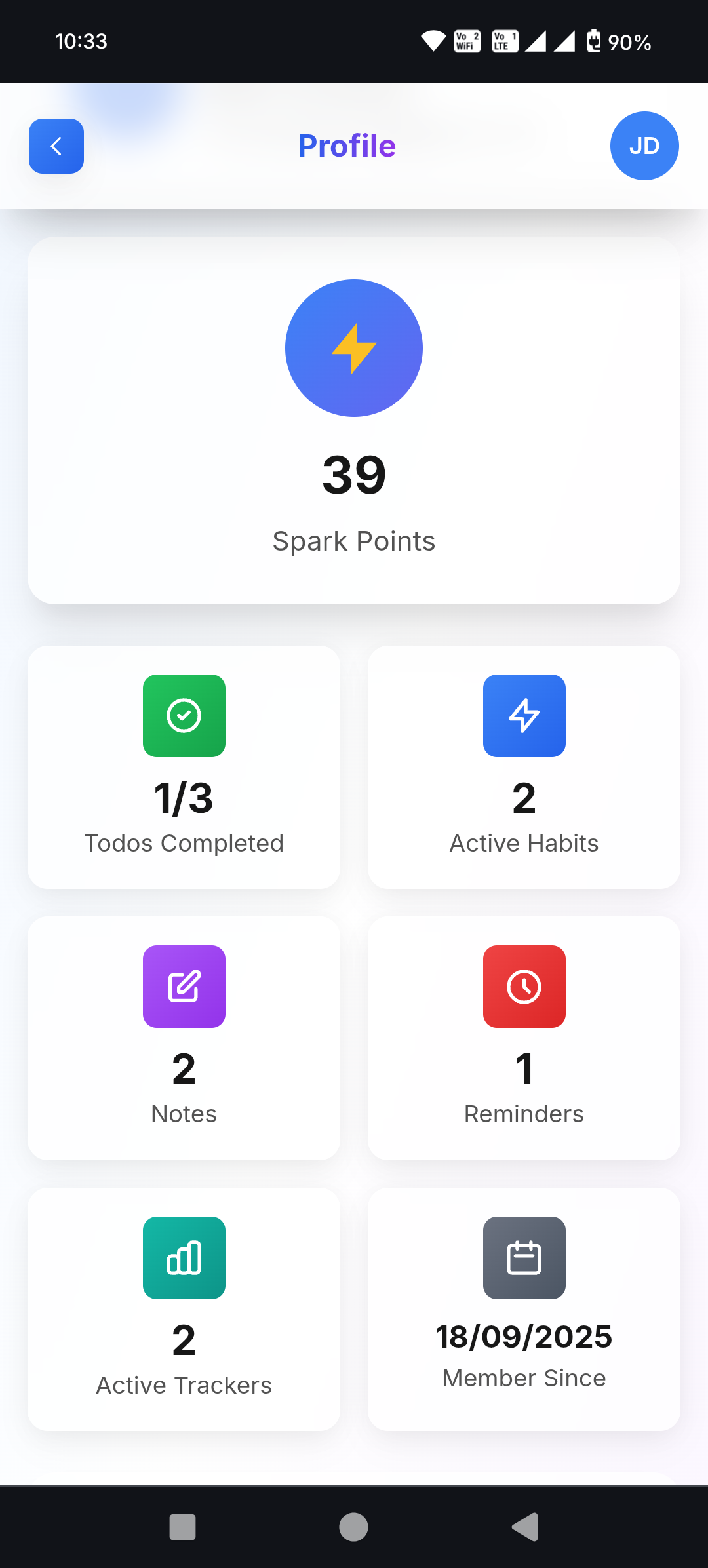Open the Active Trackers card
This screenshot has width=708, height=1568.
(184, 1308)
